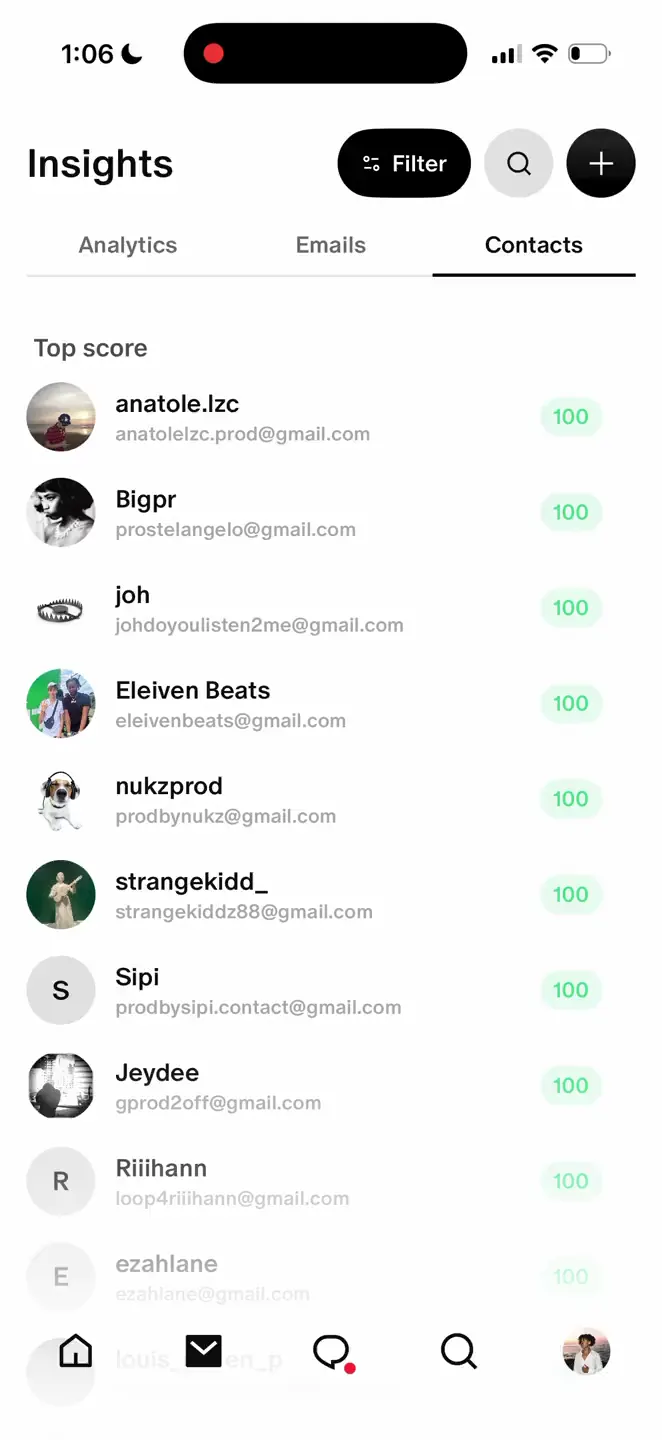The height and width of the screenshot is (1440, 662).
Task: Add a new contact with plus button
Action: click(601, 163)
